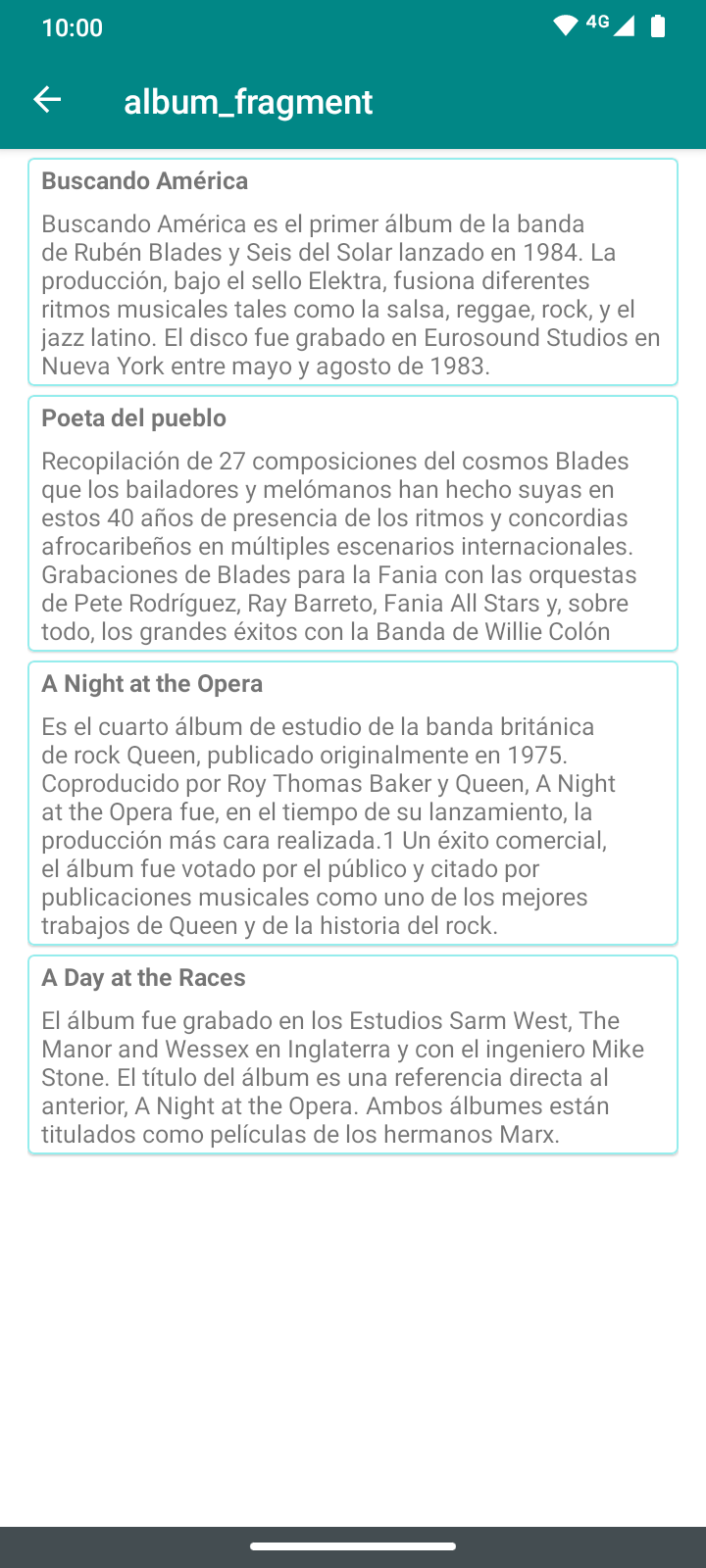Open the Poeta del pueblo album card

click(353, 523)
